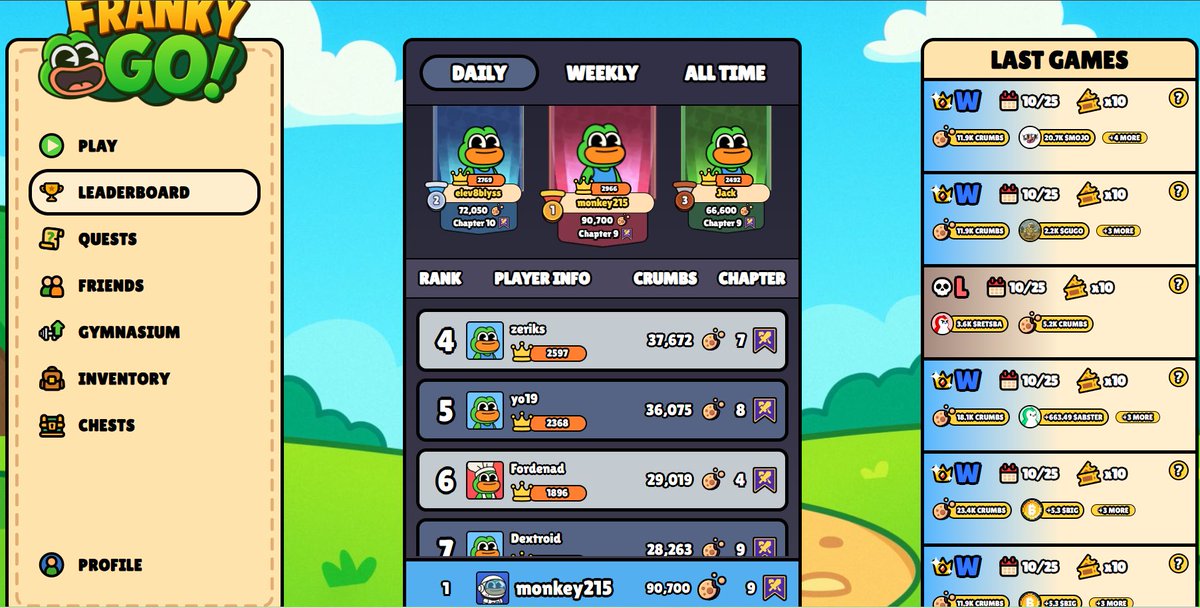
Task: Go to the Friends section
Action: pyautogui.click(x=110, y=286)
